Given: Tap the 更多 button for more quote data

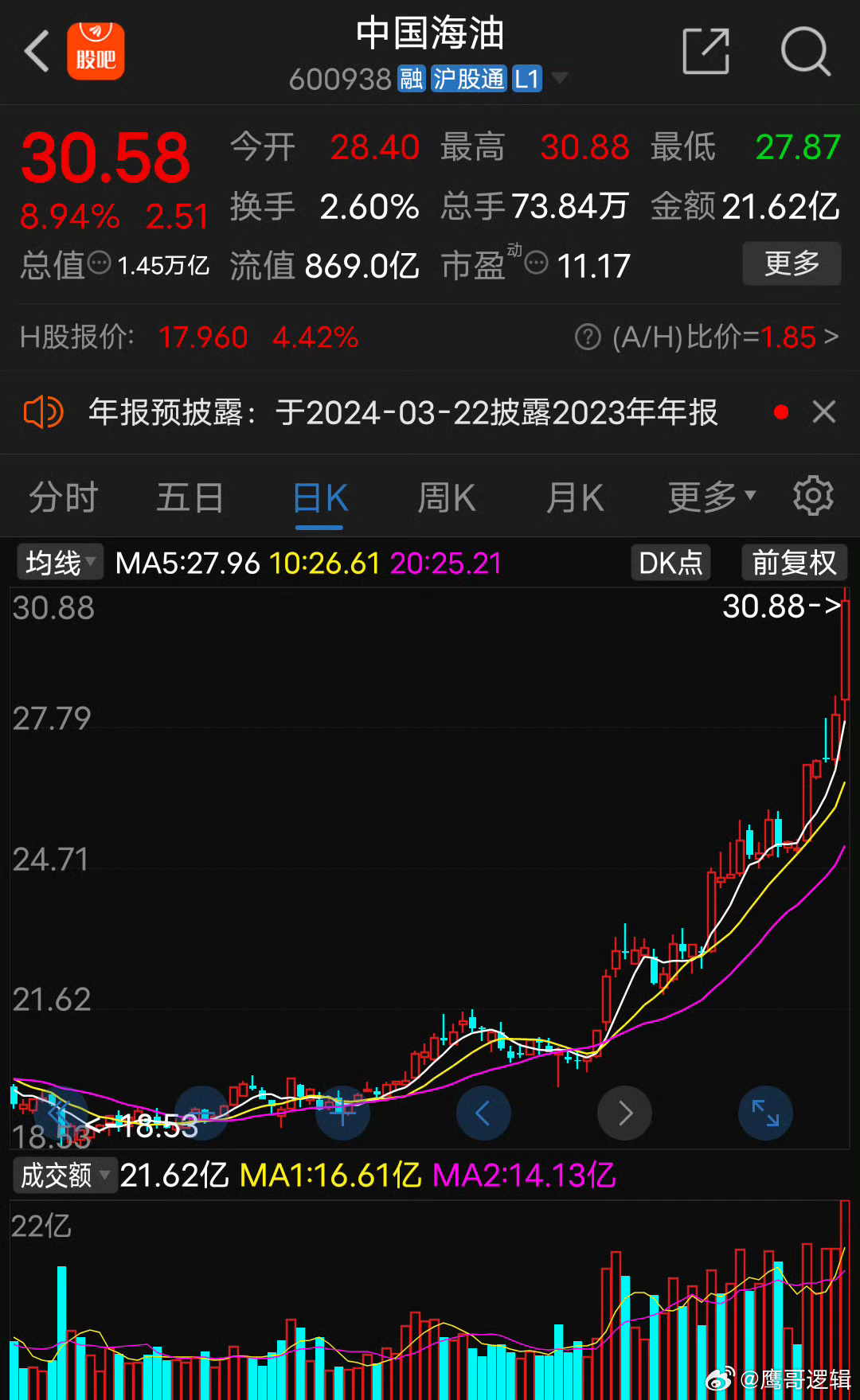Looking at the screenshot, I should tap(792, 263).
